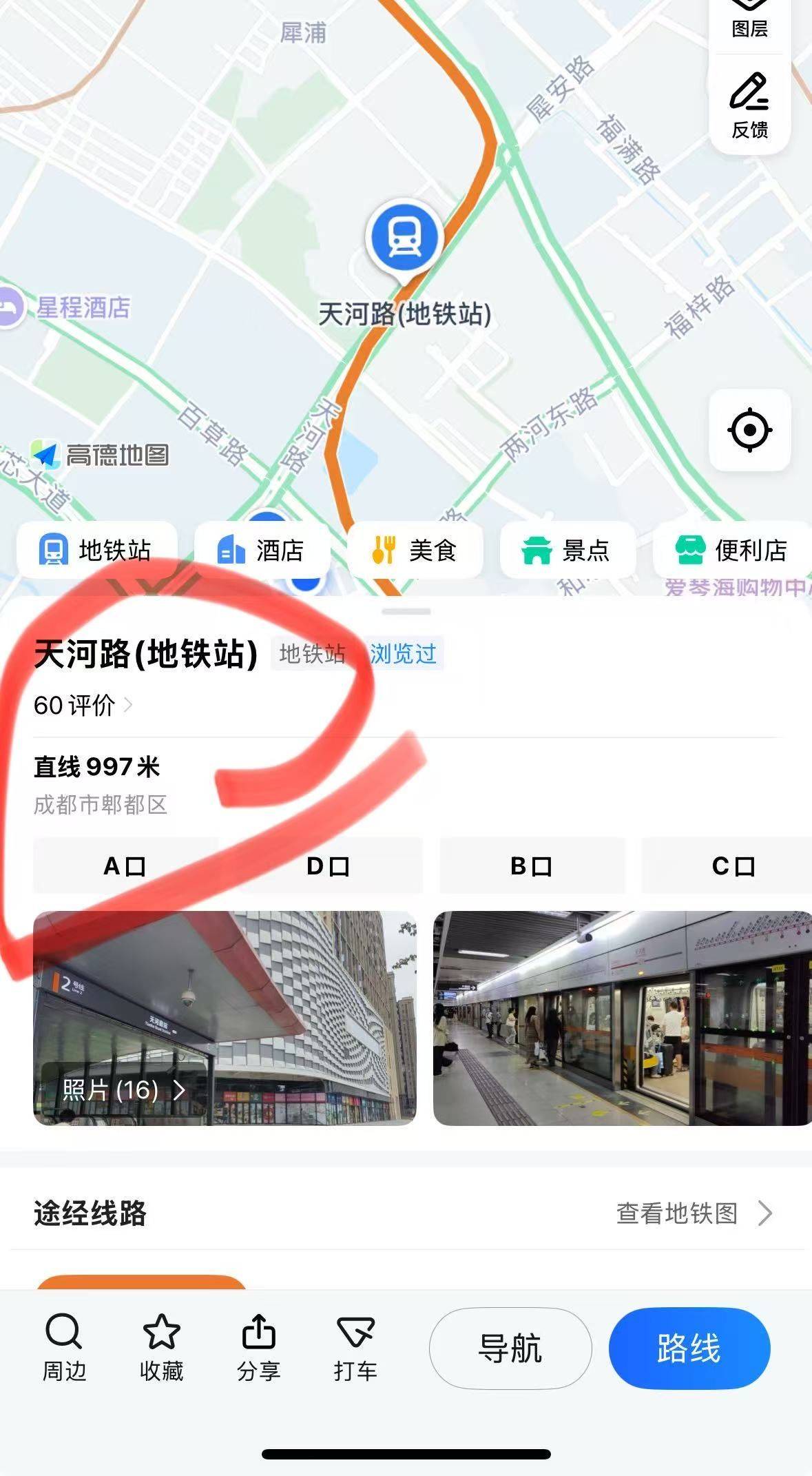Recenter map to my current location
This screenshot has height=1476, width=812.
(x=749, y=430)
